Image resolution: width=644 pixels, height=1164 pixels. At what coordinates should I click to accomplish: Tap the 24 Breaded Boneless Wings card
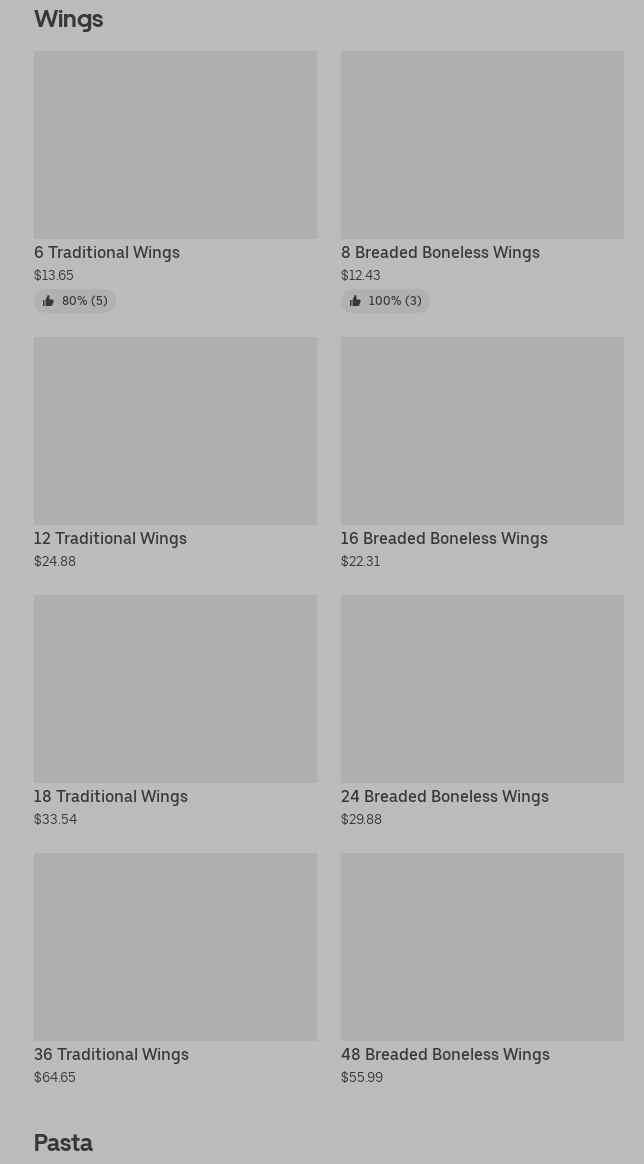pos(482,711)
